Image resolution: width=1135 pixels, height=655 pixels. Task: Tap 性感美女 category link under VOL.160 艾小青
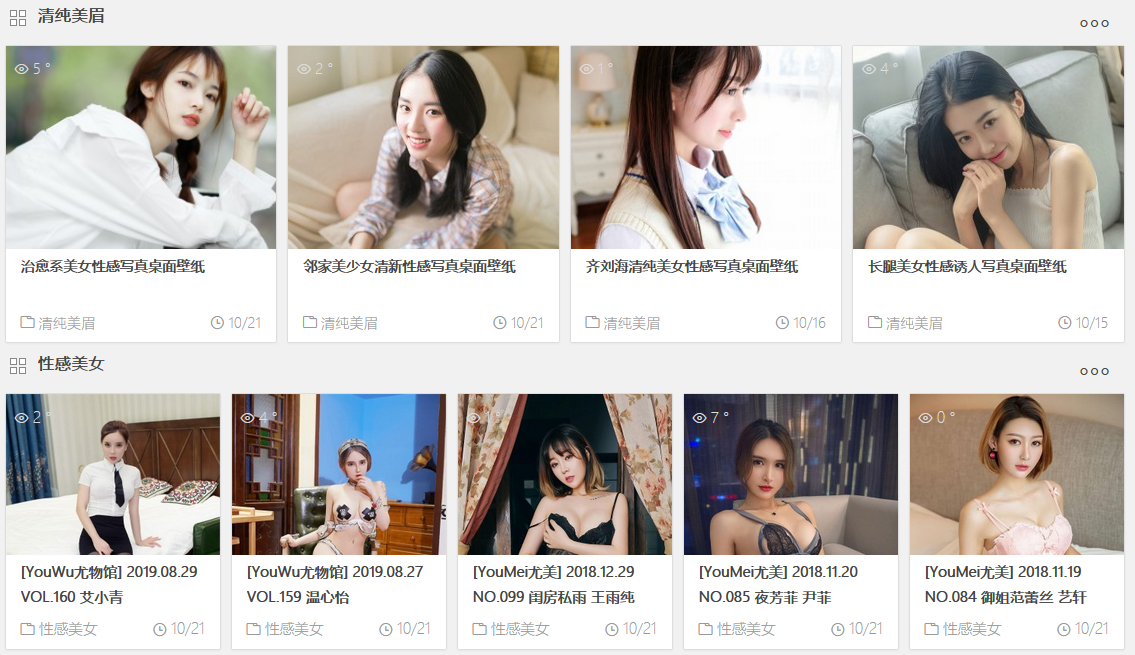[x=68, y=629]
